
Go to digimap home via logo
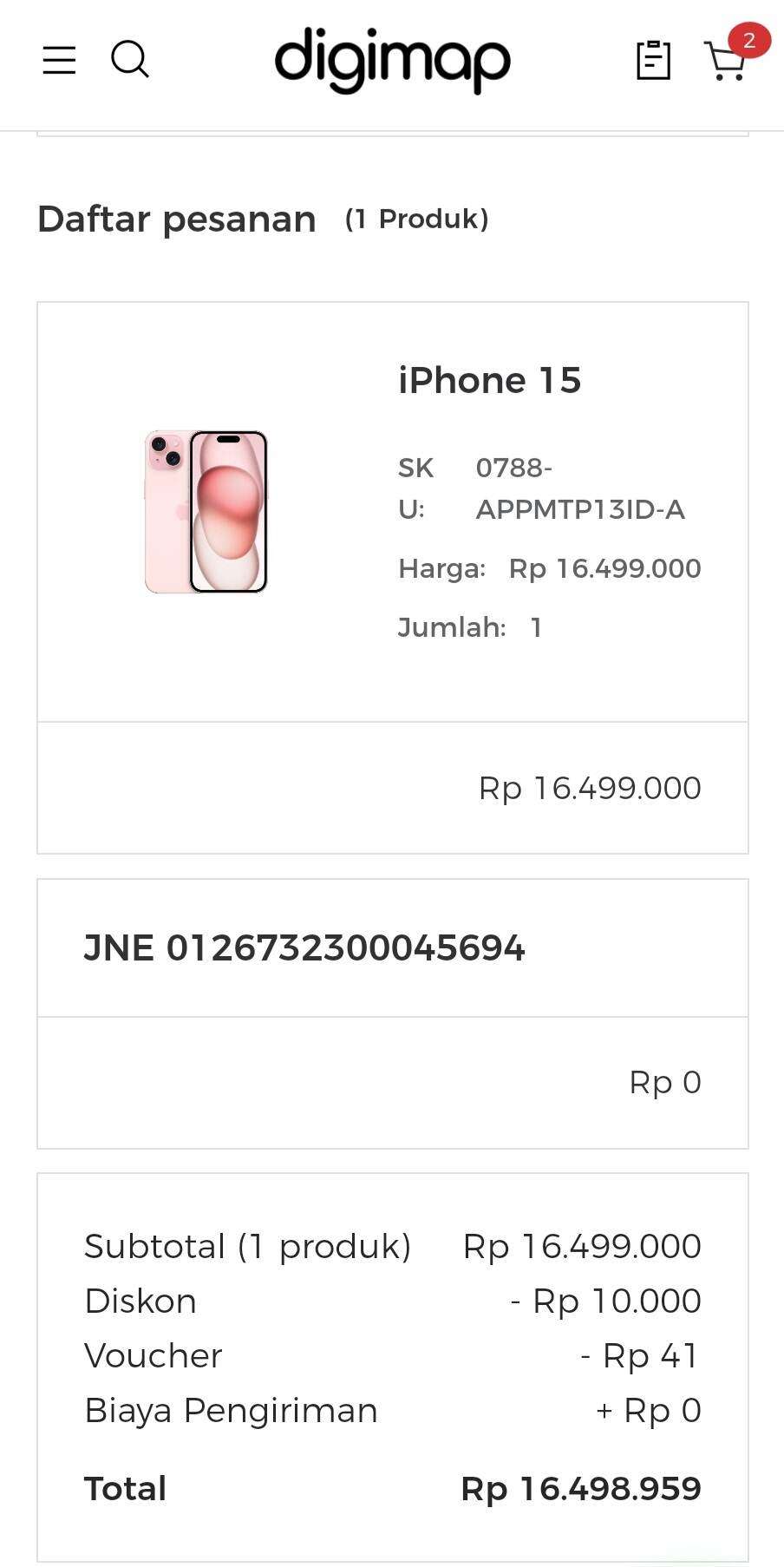[392, 60]
